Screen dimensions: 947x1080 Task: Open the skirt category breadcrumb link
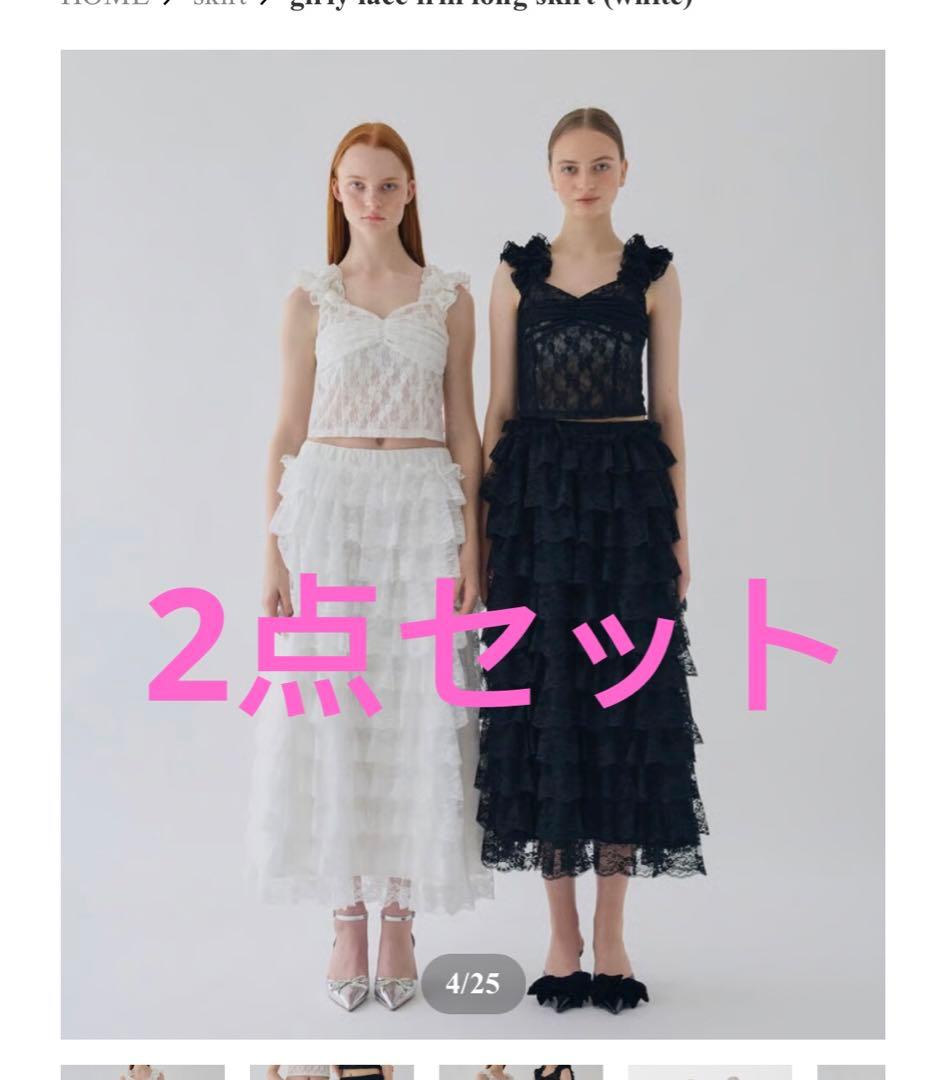coord(218,4)
